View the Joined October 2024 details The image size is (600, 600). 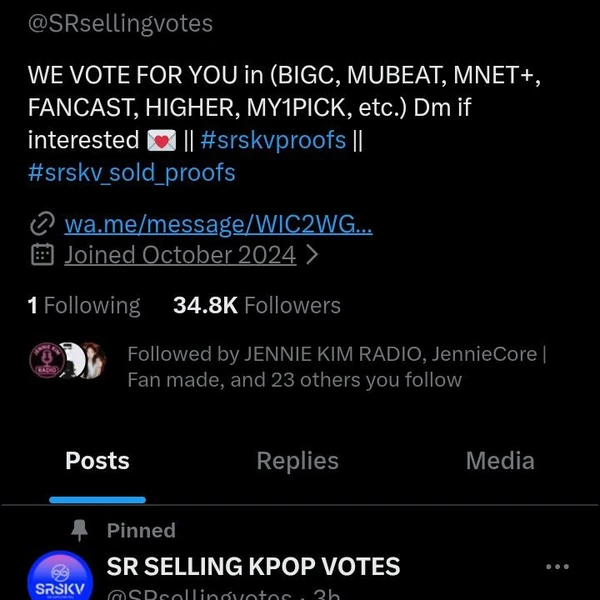(x=180, y=255)
